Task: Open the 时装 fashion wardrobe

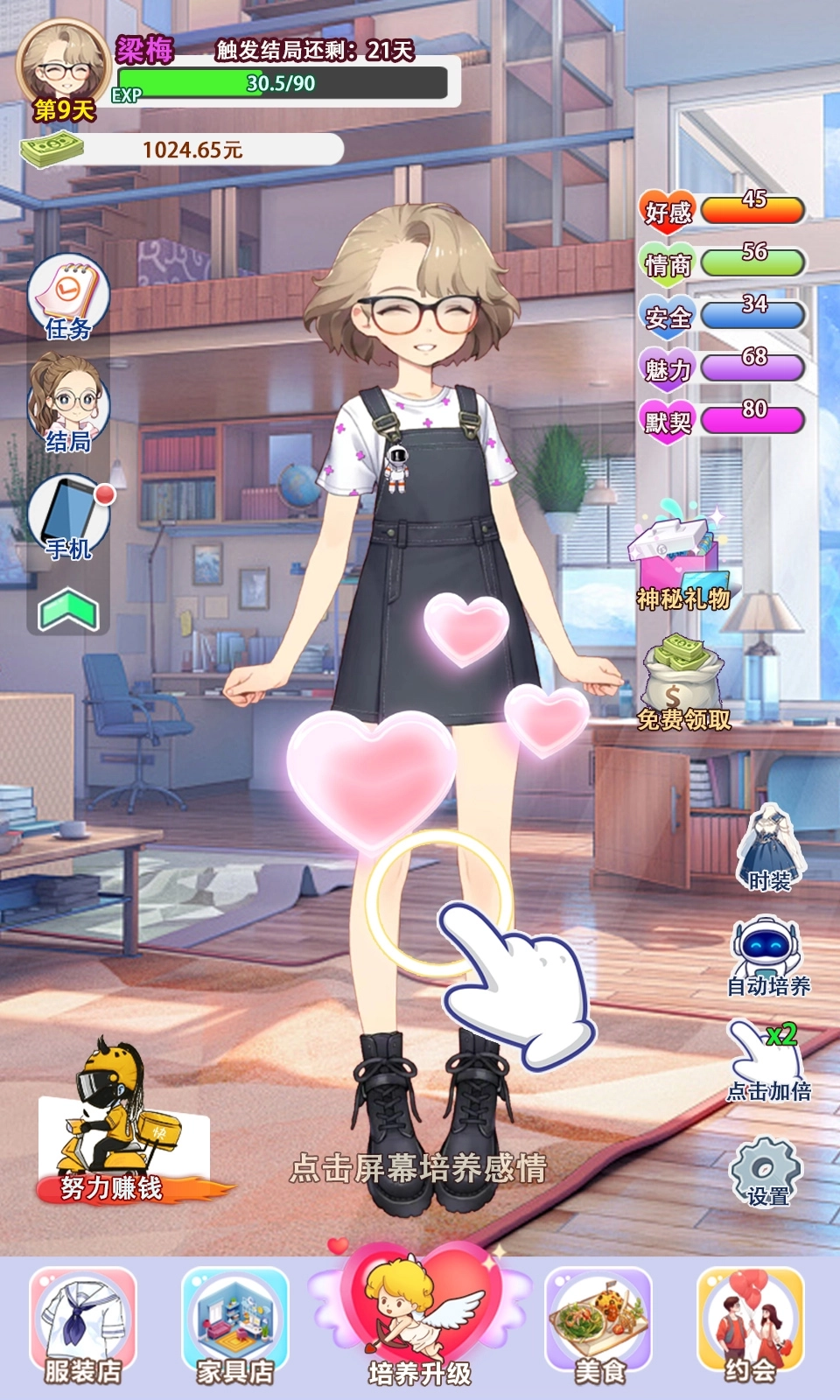Action: (x=769, y=848)
